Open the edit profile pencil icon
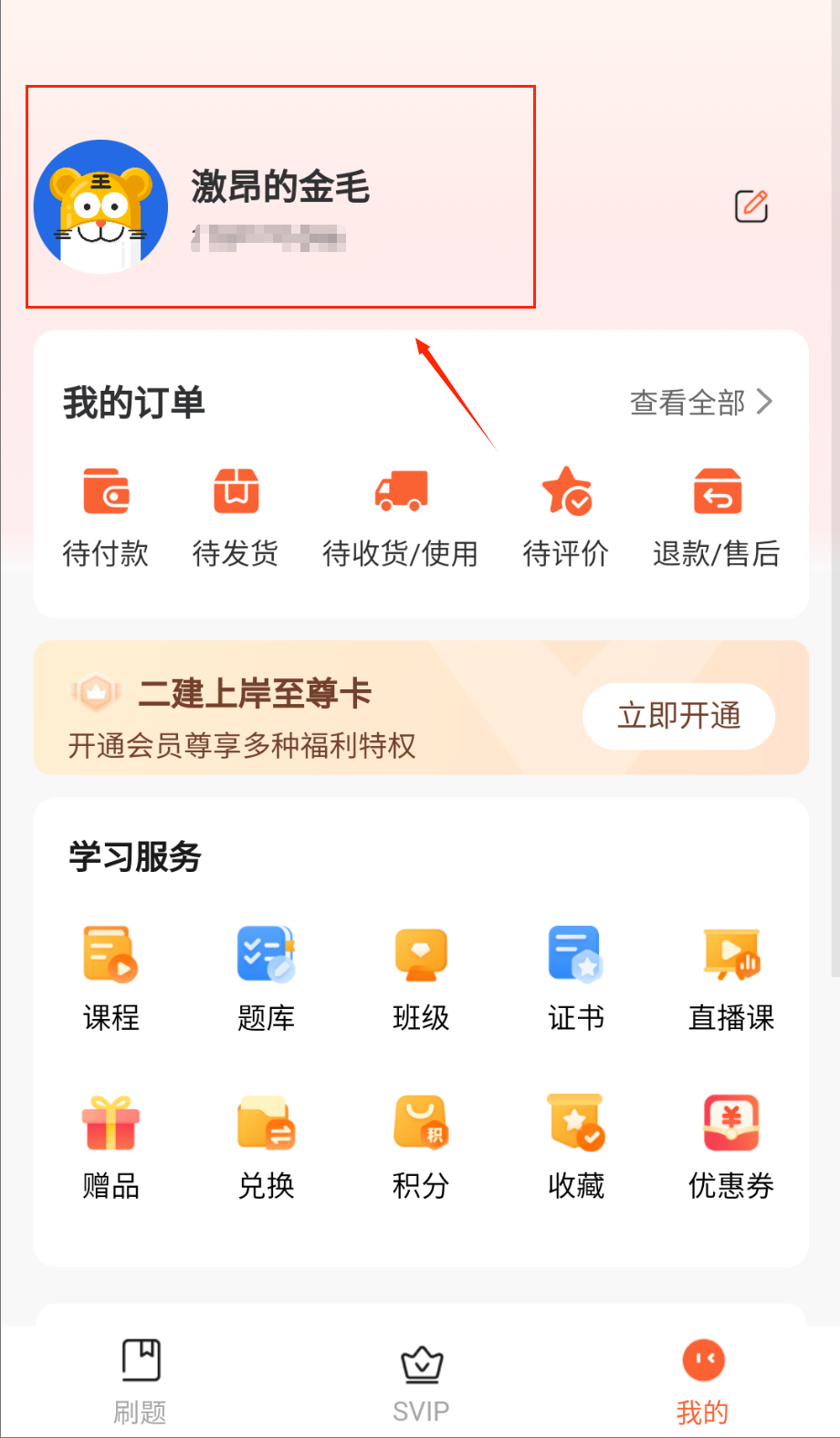 pyautogui.click(x=751, y=206)
